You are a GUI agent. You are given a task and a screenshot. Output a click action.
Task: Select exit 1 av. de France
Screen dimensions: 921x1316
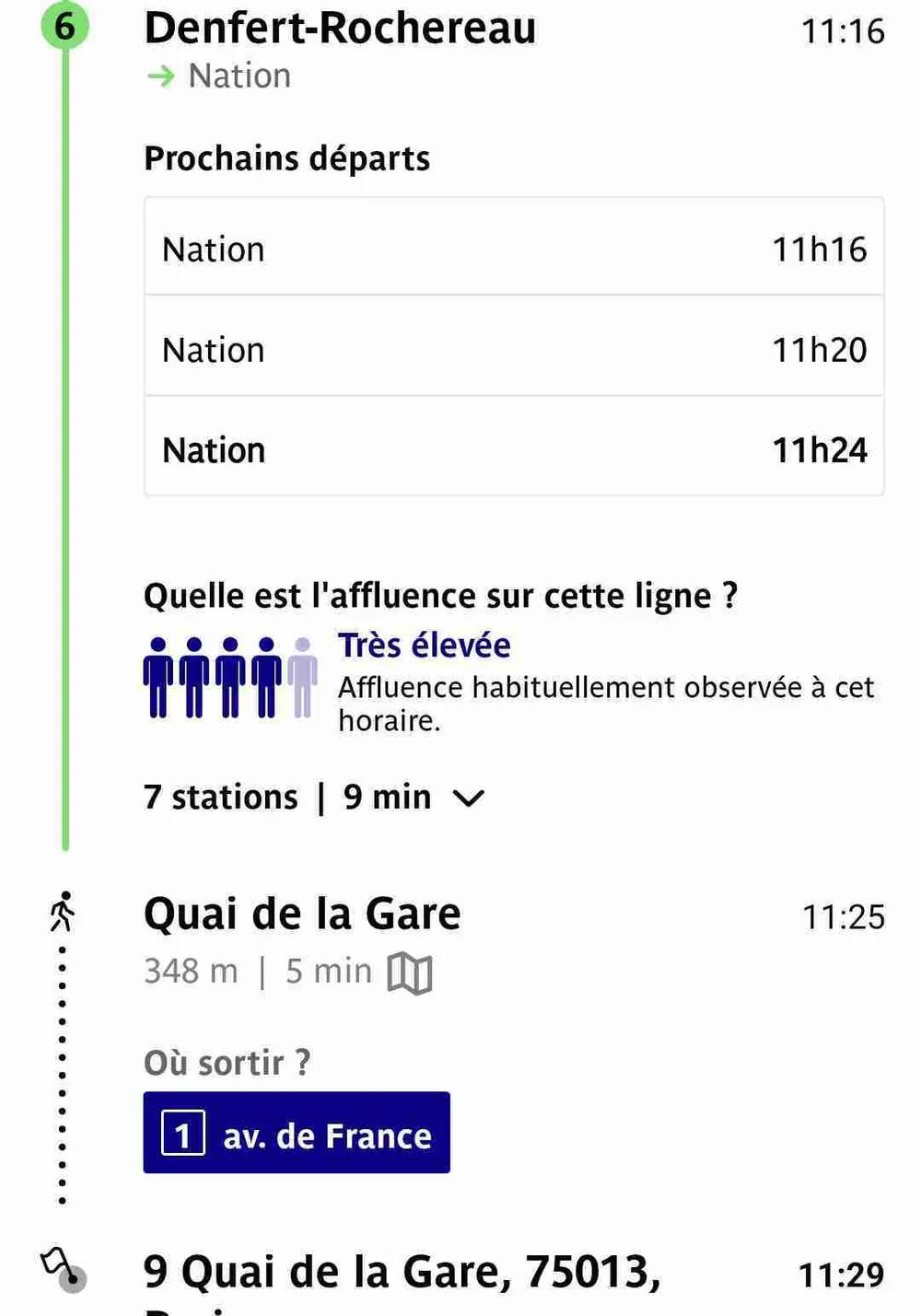297,1133
